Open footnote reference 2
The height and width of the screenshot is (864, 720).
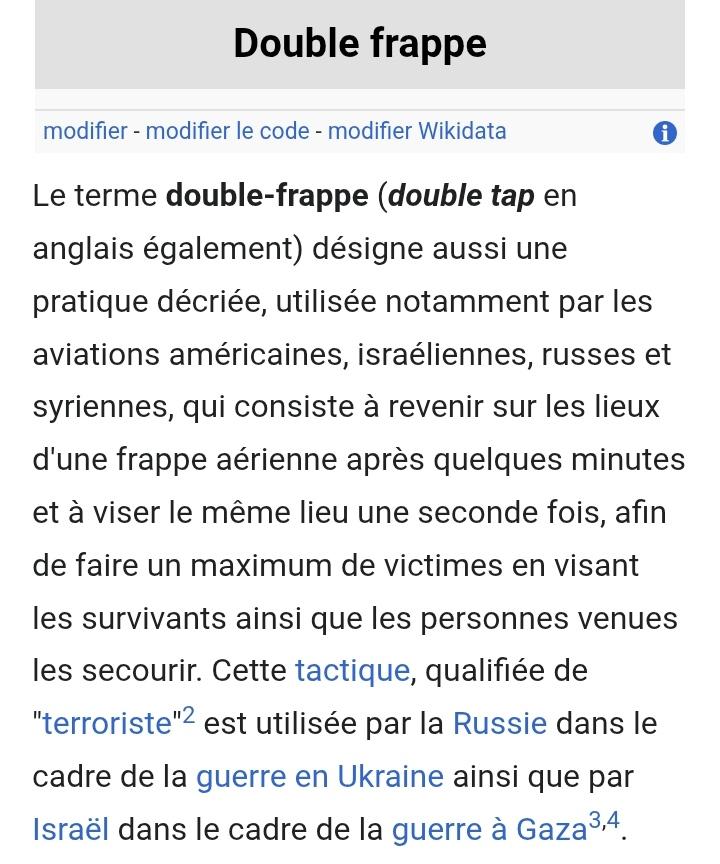click(188, 715)
